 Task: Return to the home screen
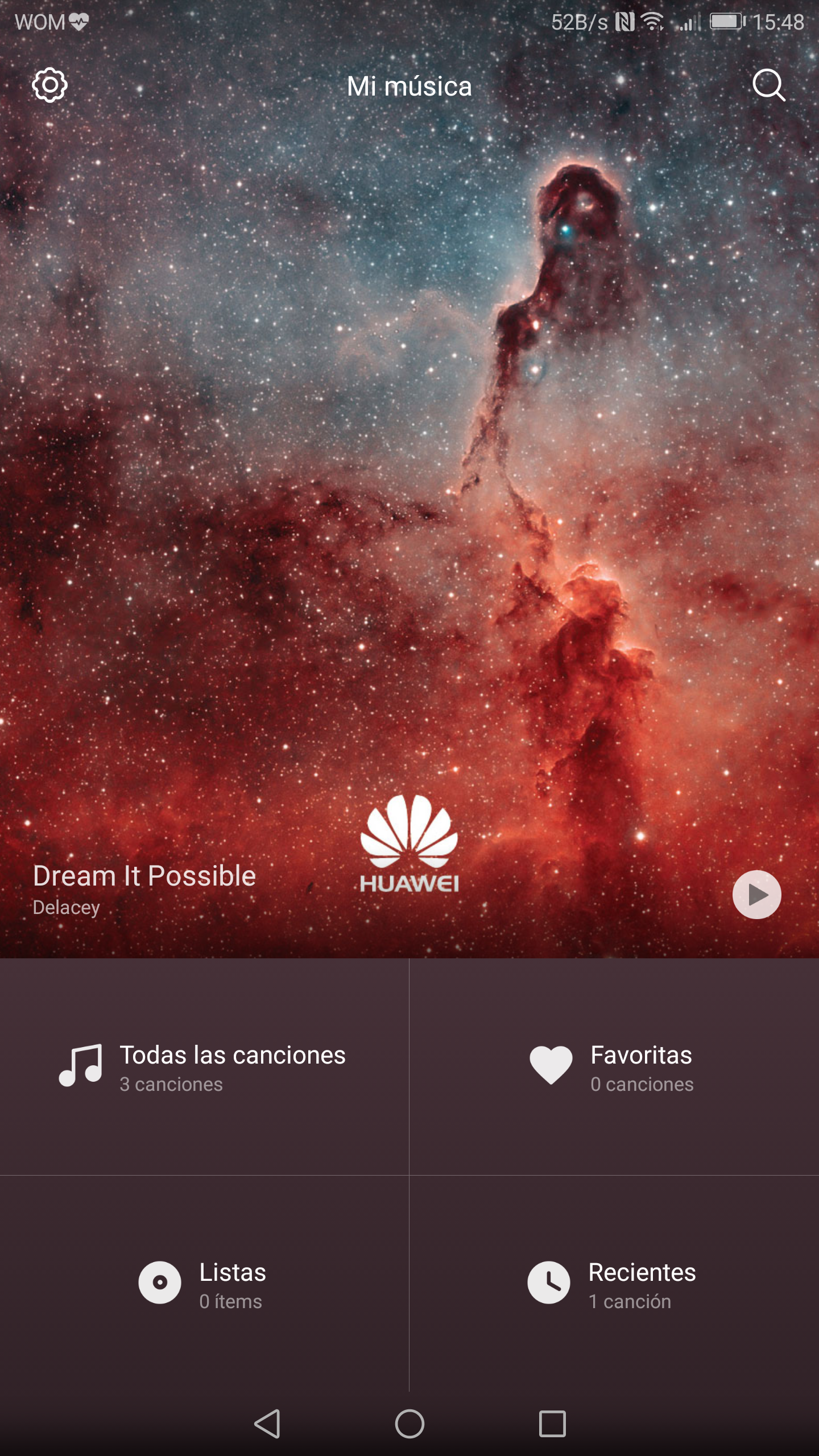click(409, 1424)
